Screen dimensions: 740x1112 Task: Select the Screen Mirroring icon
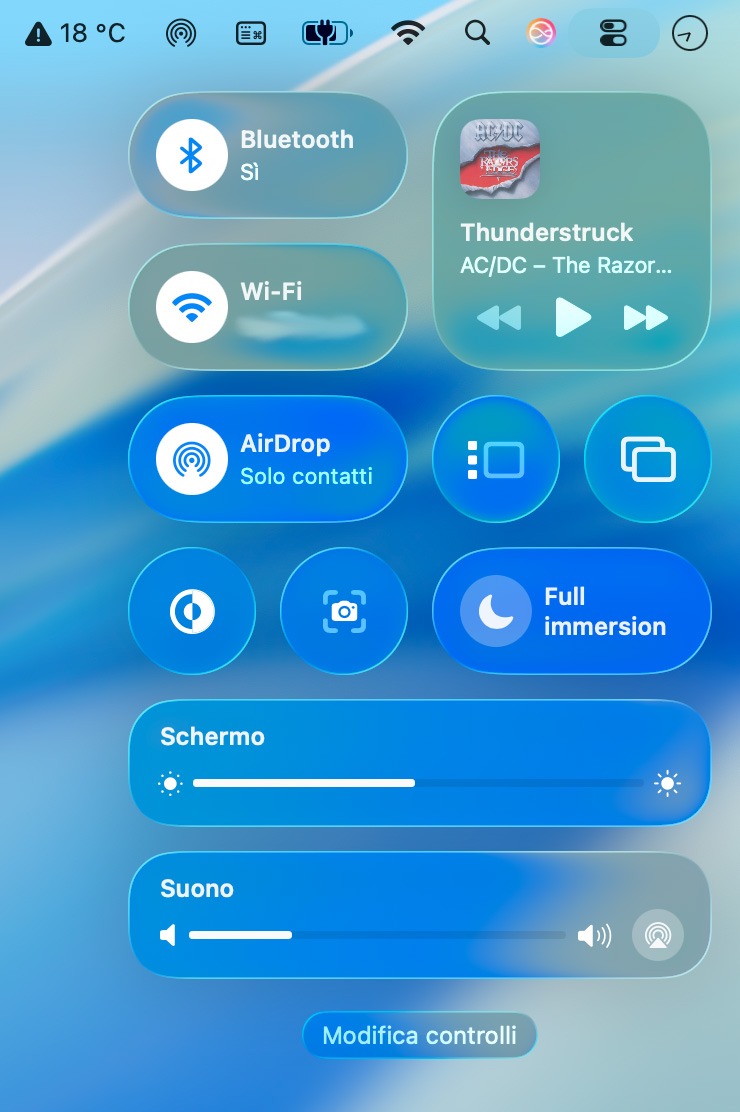[x=647, y=458]
